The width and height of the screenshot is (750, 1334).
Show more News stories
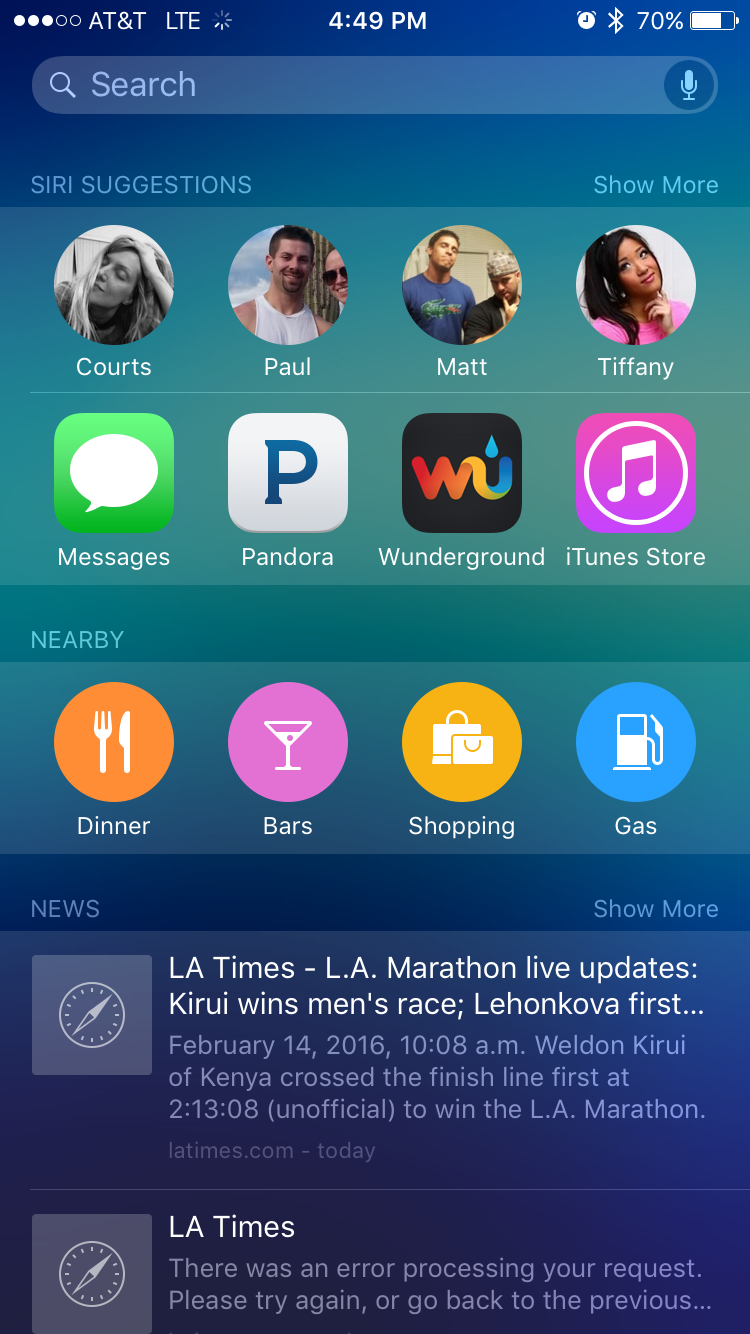click(656, 909)
